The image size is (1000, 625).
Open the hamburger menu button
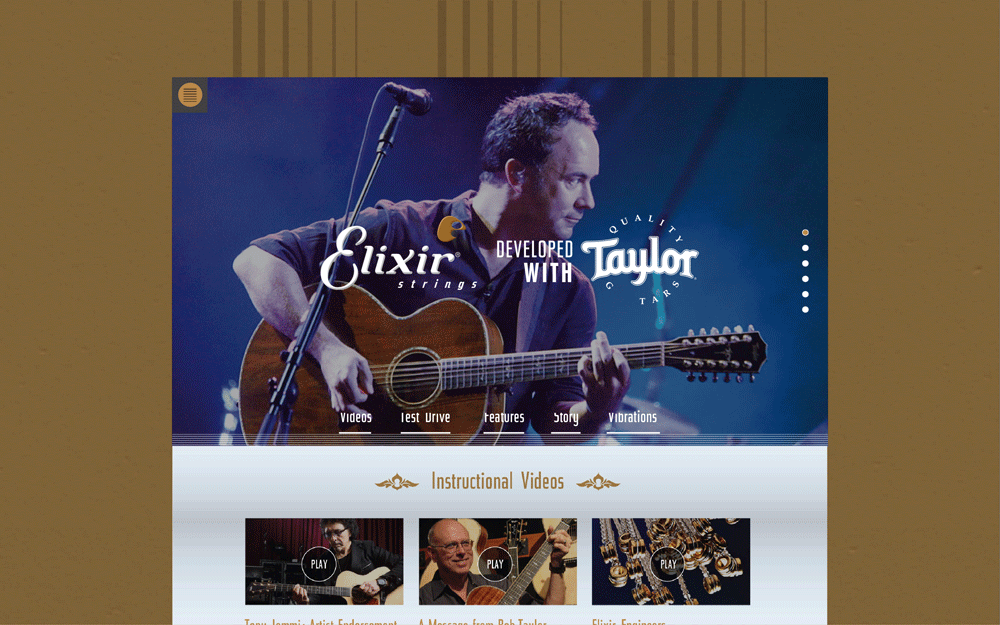190,95
